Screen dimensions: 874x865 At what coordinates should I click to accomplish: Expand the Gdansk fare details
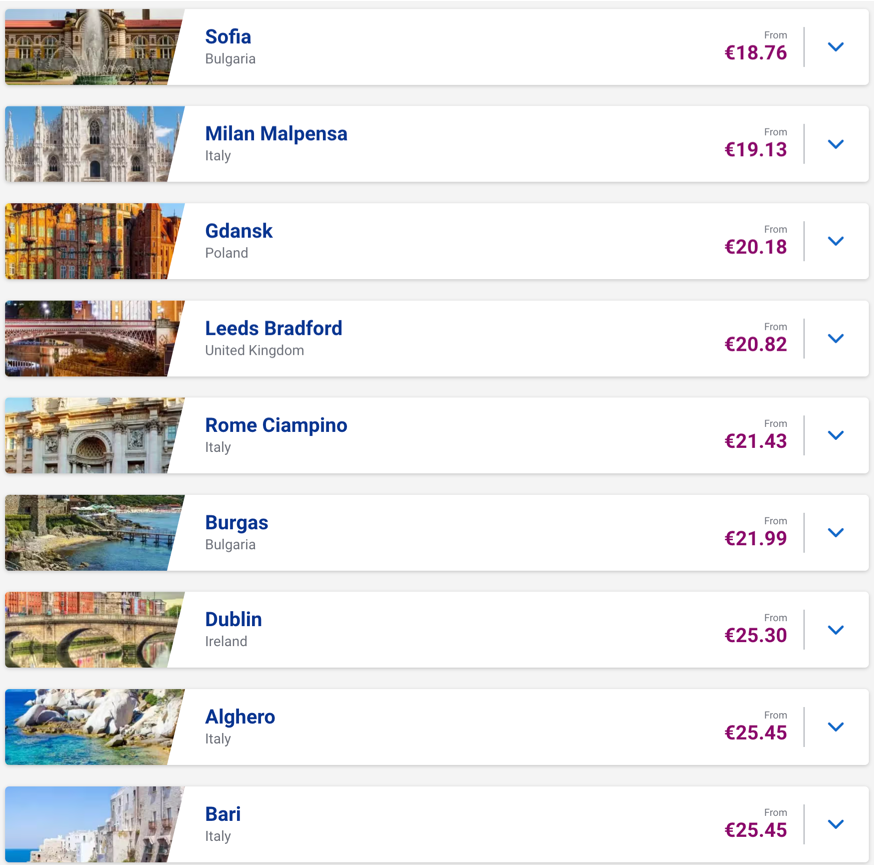[836, 241]
